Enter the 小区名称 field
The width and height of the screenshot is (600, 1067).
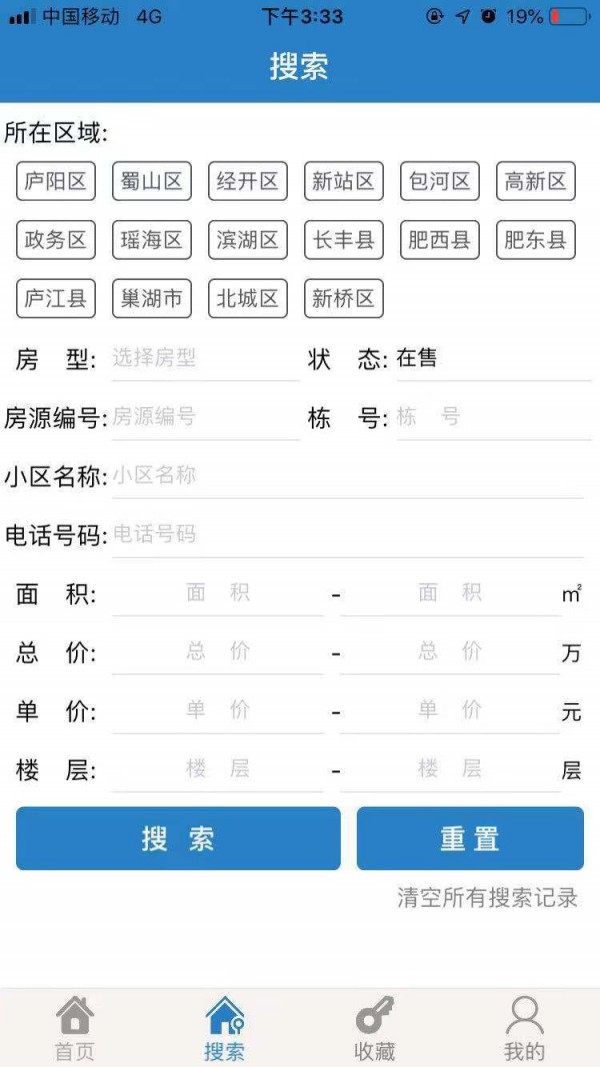pyautogui.click(x=348, y=476)
